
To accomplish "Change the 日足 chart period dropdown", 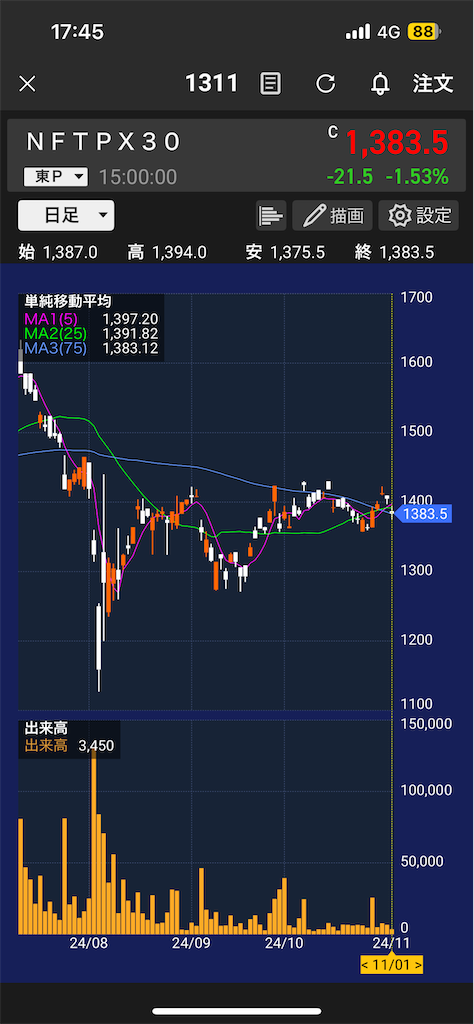I will tap(66, 216).
